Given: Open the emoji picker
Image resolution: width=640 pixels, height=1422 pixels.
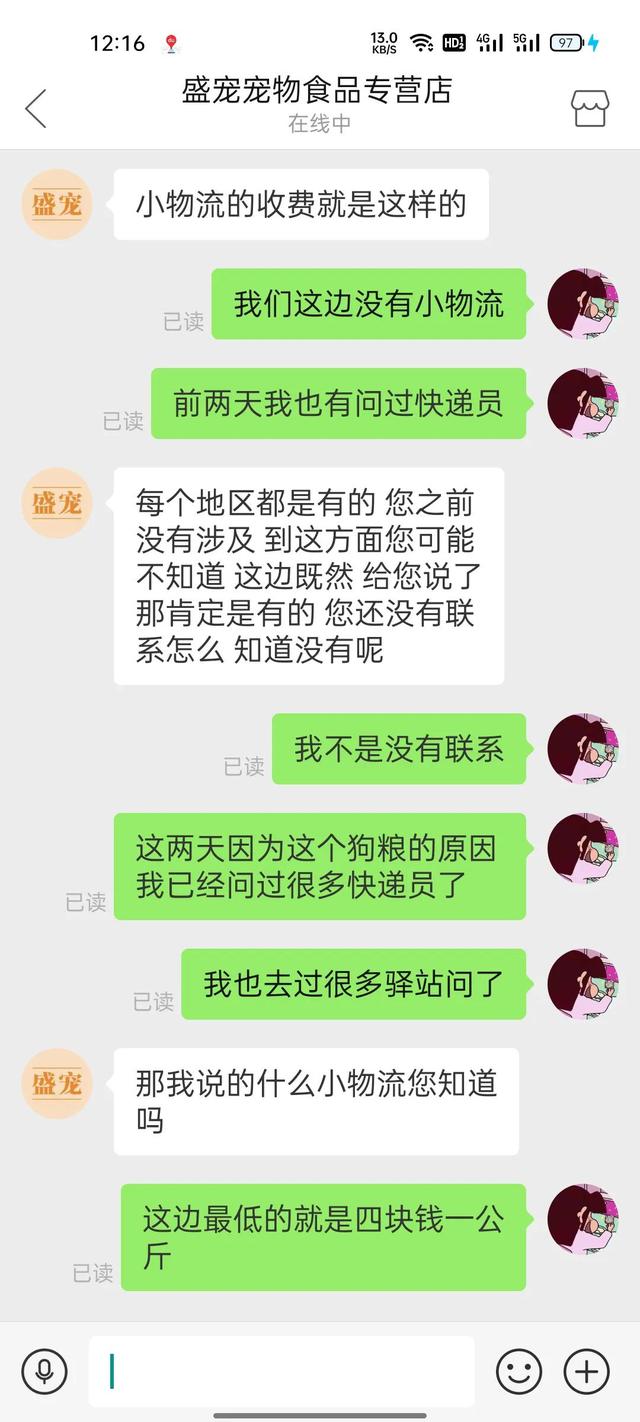Looking at the screenshot, I should click(x=519, y=1371).
